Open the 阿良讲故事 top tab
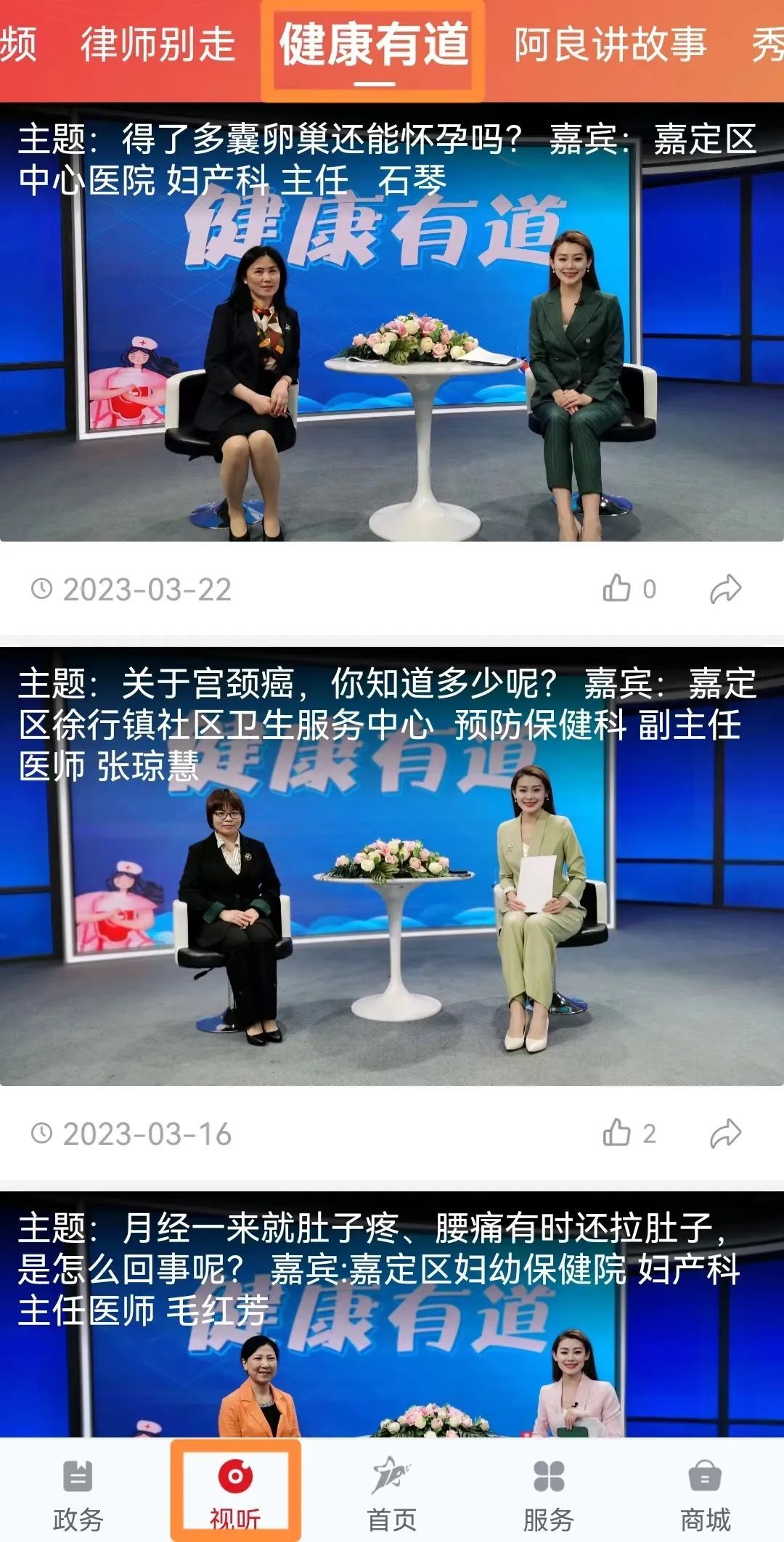The width and height of the screenshot is (784, 1542). [610, 45]
